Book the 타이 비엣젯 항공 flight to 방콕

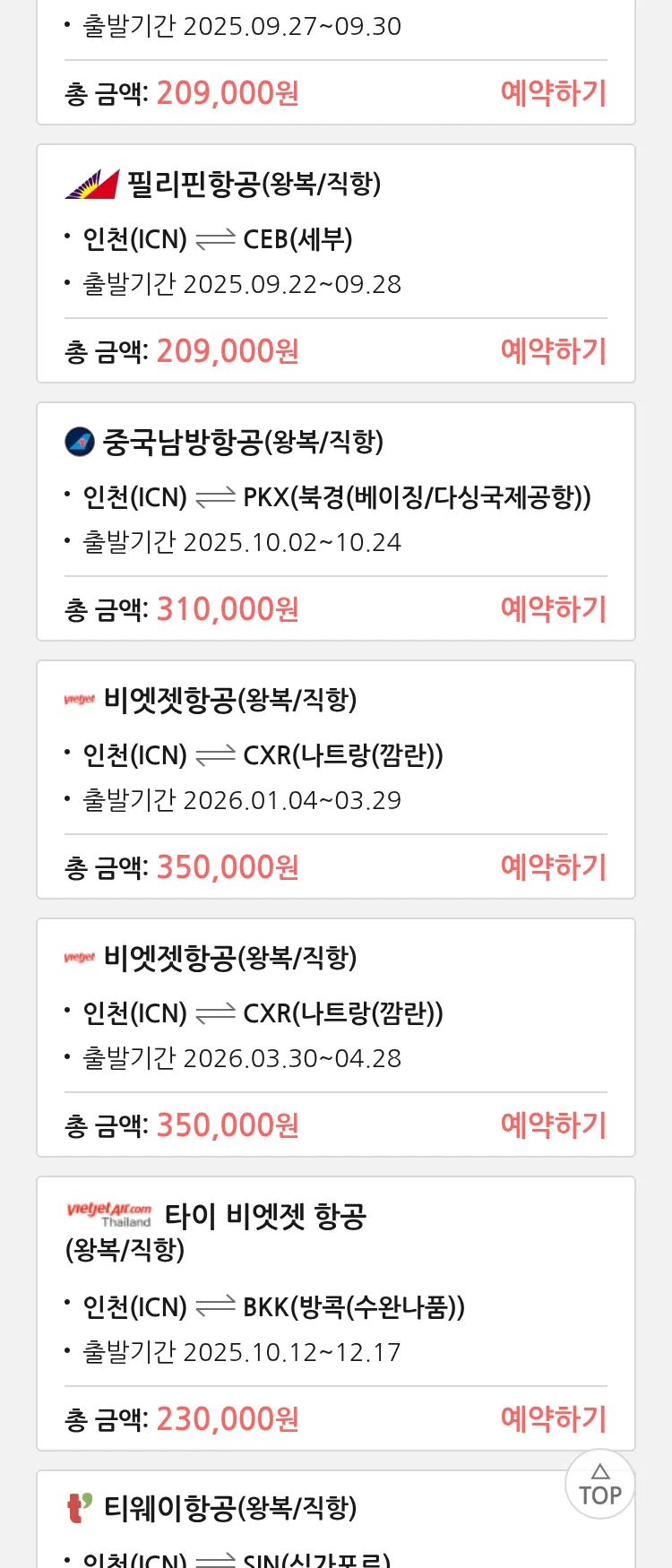coord(553,1419)
